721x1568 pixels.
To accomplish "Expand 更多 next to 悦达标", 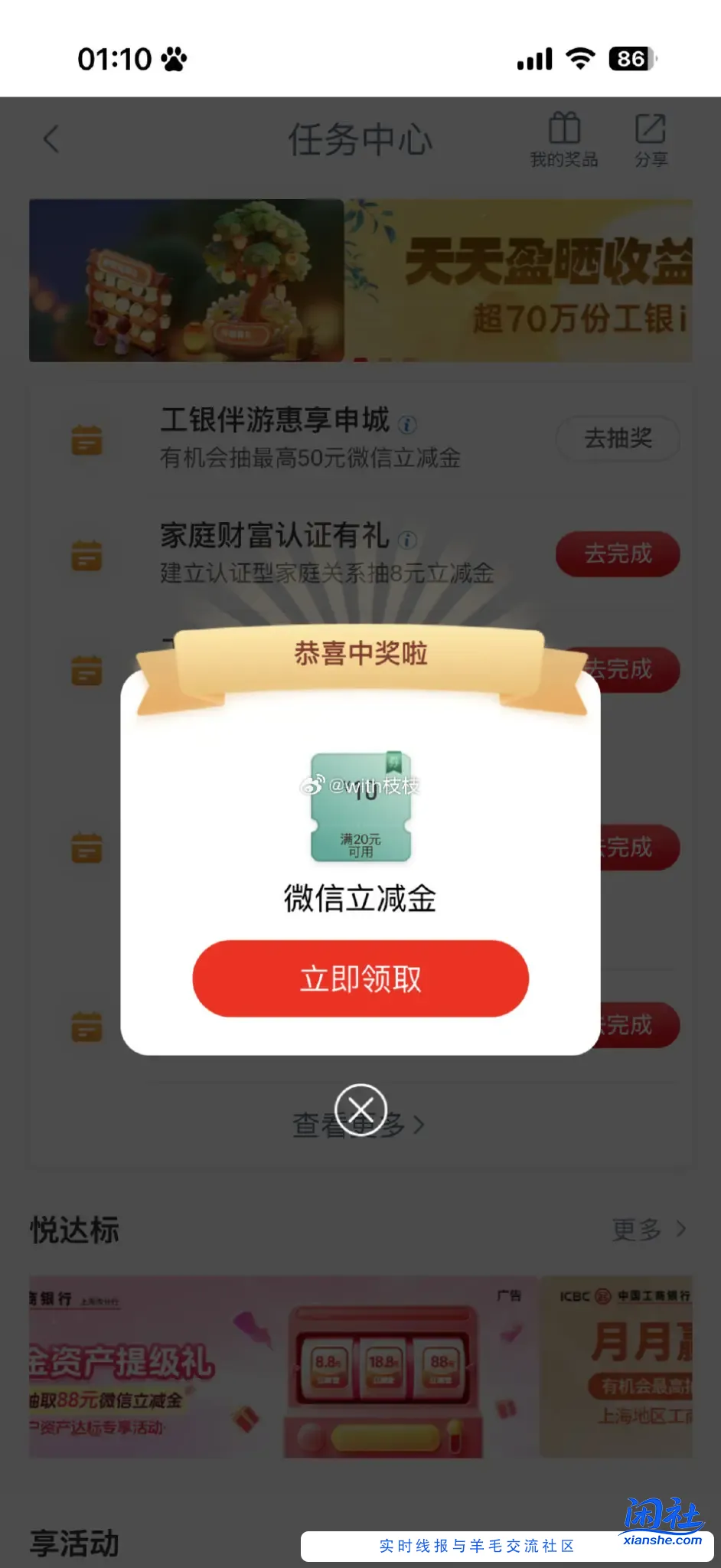I will coord(649,1229).
